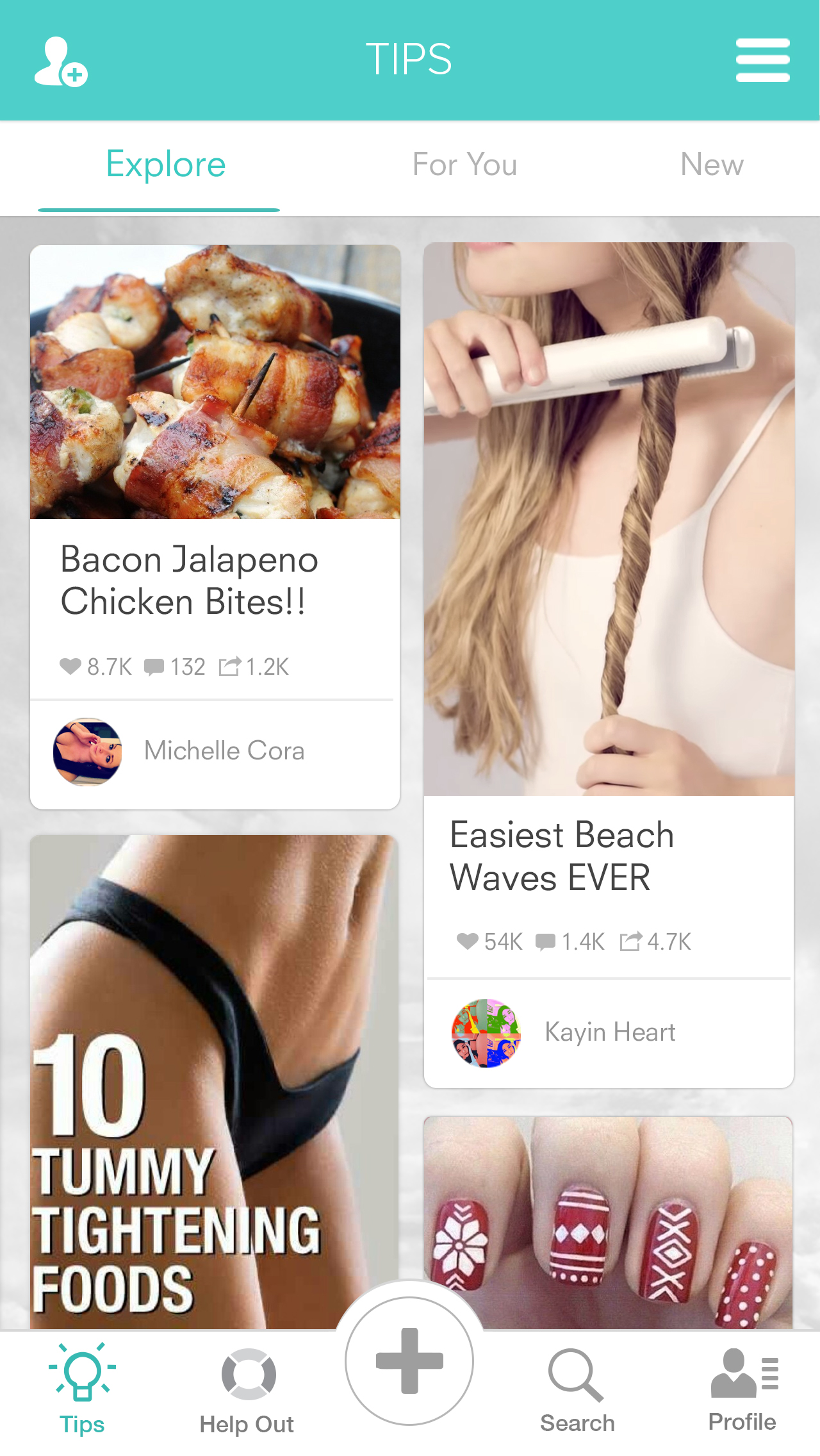
Task: Open the hamburger menu
Action: [762, 60]
